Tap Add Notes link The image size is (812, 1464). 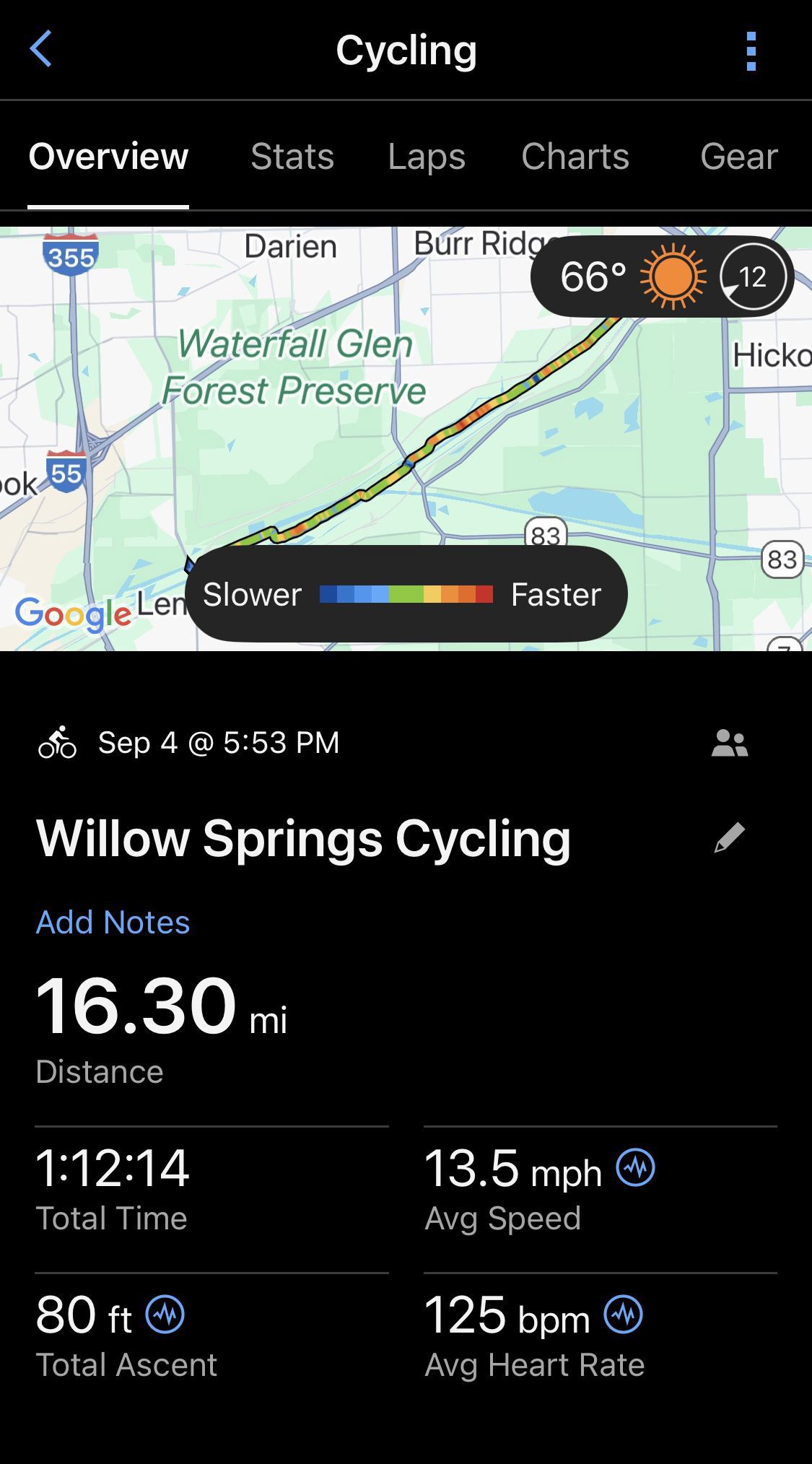[x=113, y=922]
